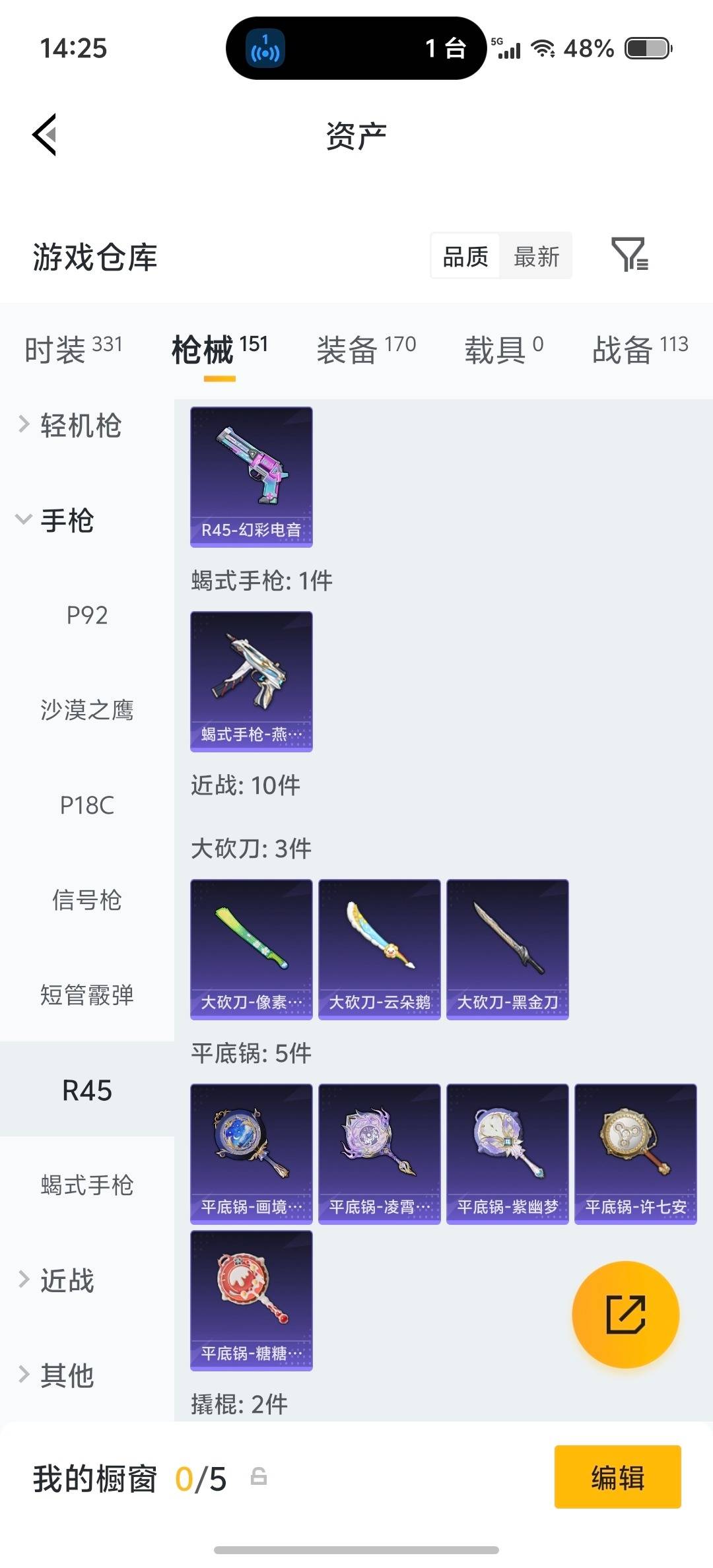The height and width of the screenshot is (1568, 713).
Task: Open the filter icon next to sorting options
Action: (633, 257)
